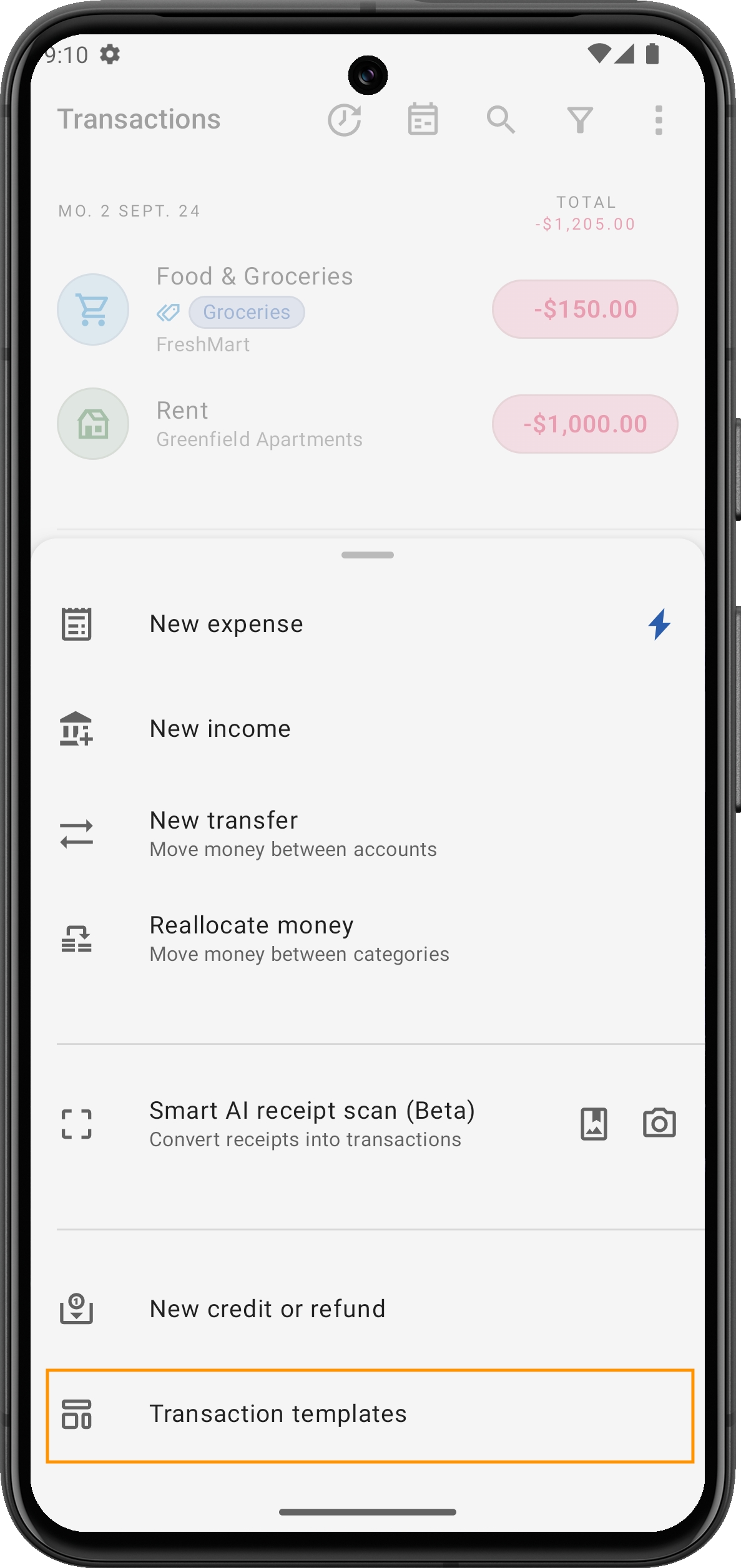The width and height of the screenshot is (741, 1568).
Task: Open Transaction templates
Action: pos(278,1414)
